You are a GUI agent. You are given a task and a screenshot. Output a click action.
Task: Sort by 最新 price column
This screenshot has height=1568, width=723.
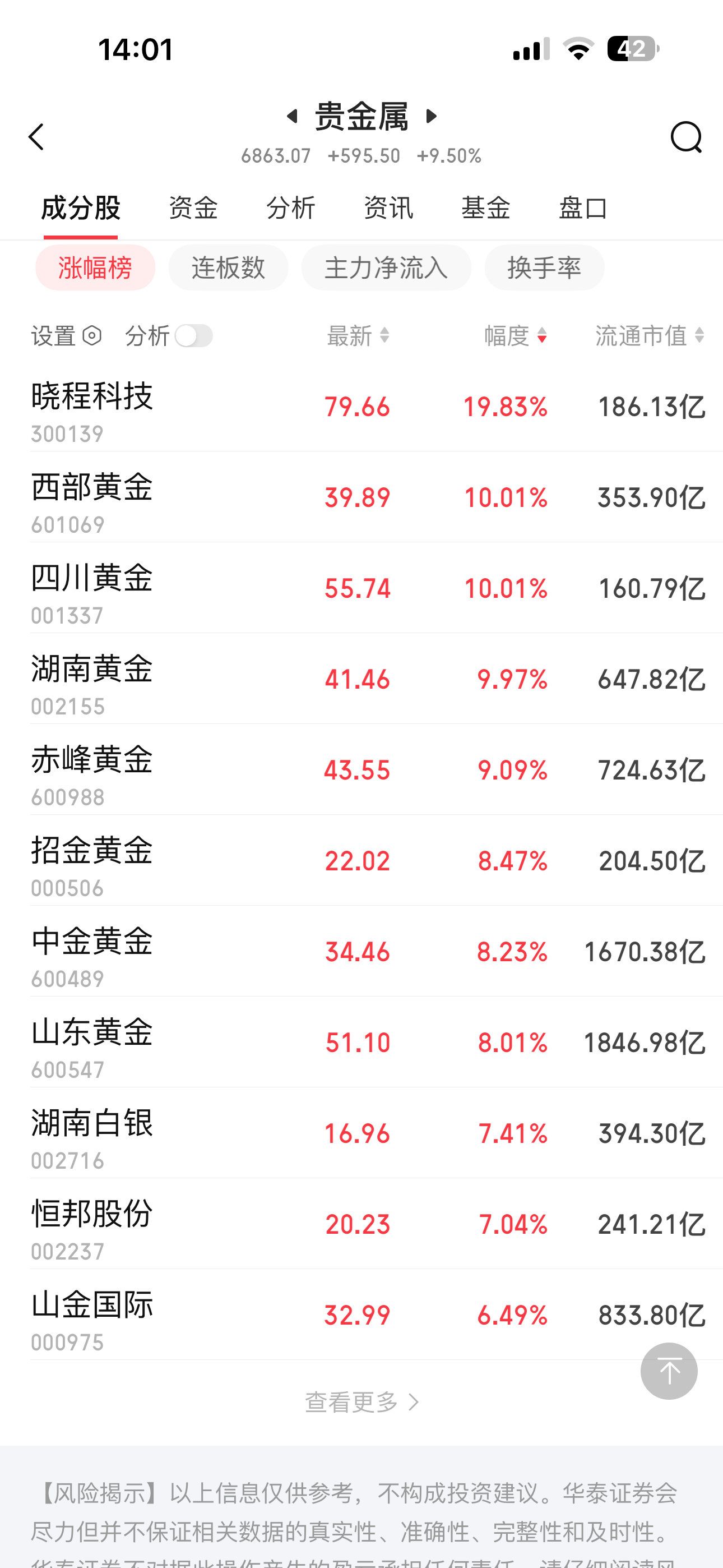click(x=358, y=335)
